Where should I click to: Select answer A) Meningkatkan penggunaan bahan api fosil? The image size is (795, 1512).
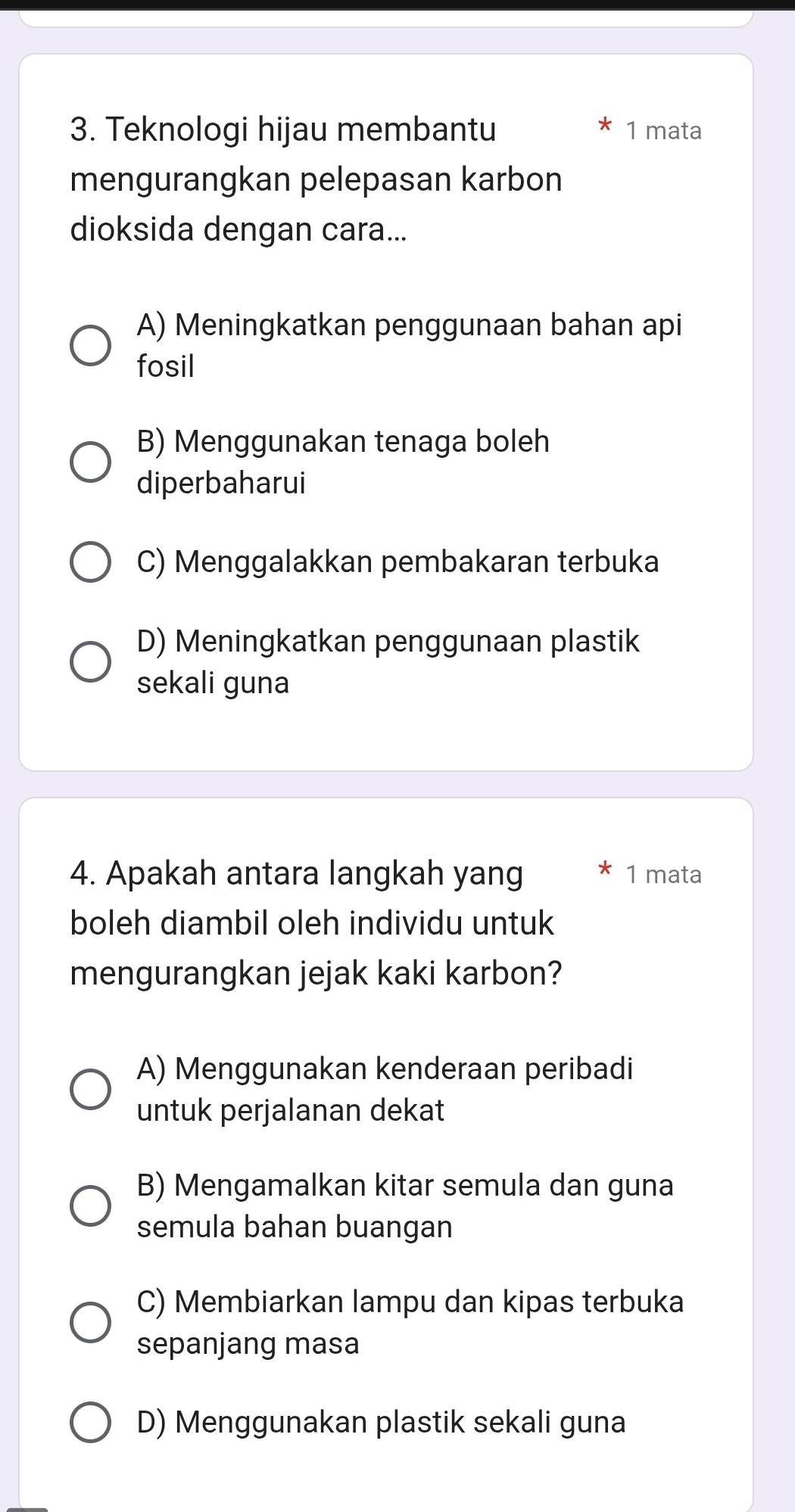point(91,346)
